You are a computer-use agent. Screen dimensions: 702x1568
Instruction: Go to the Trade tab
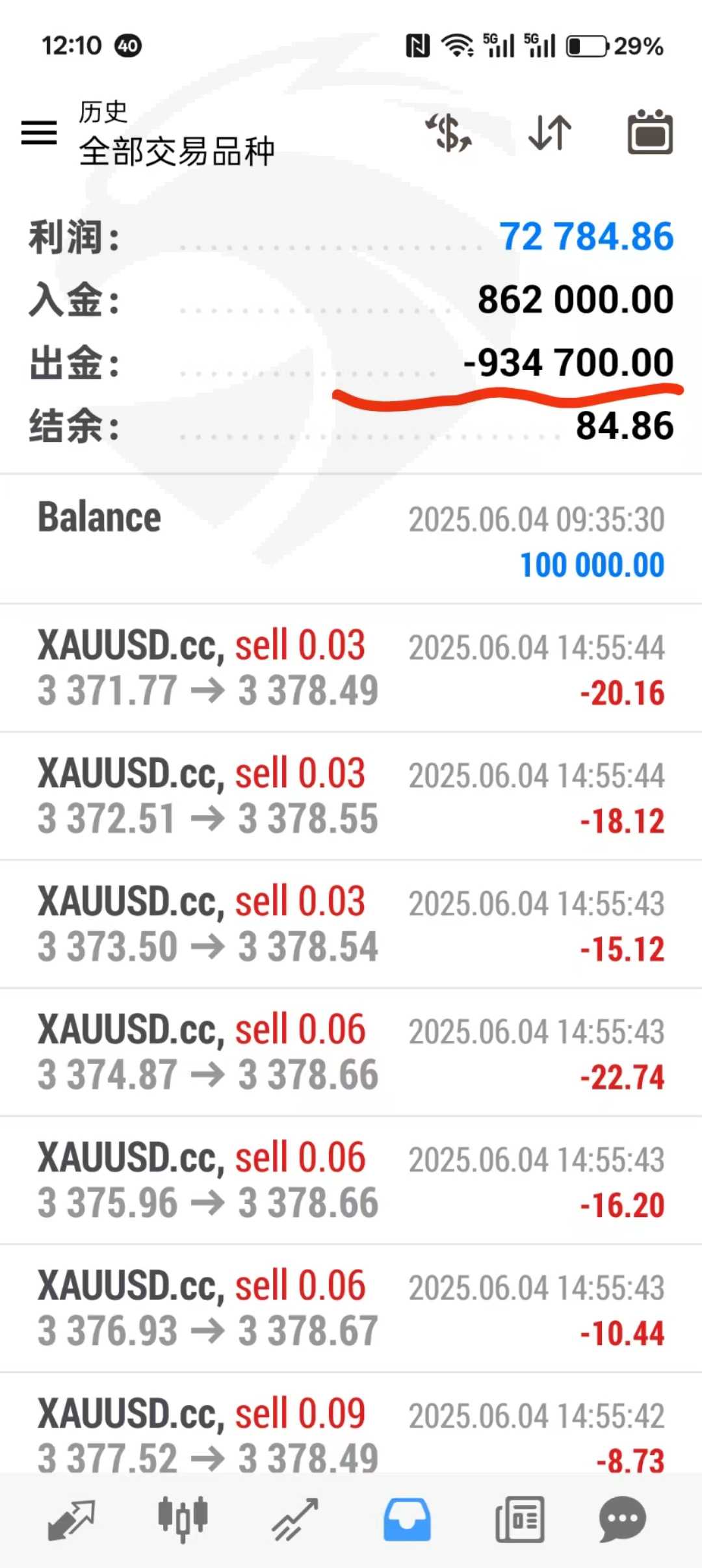coord(296,1520)
